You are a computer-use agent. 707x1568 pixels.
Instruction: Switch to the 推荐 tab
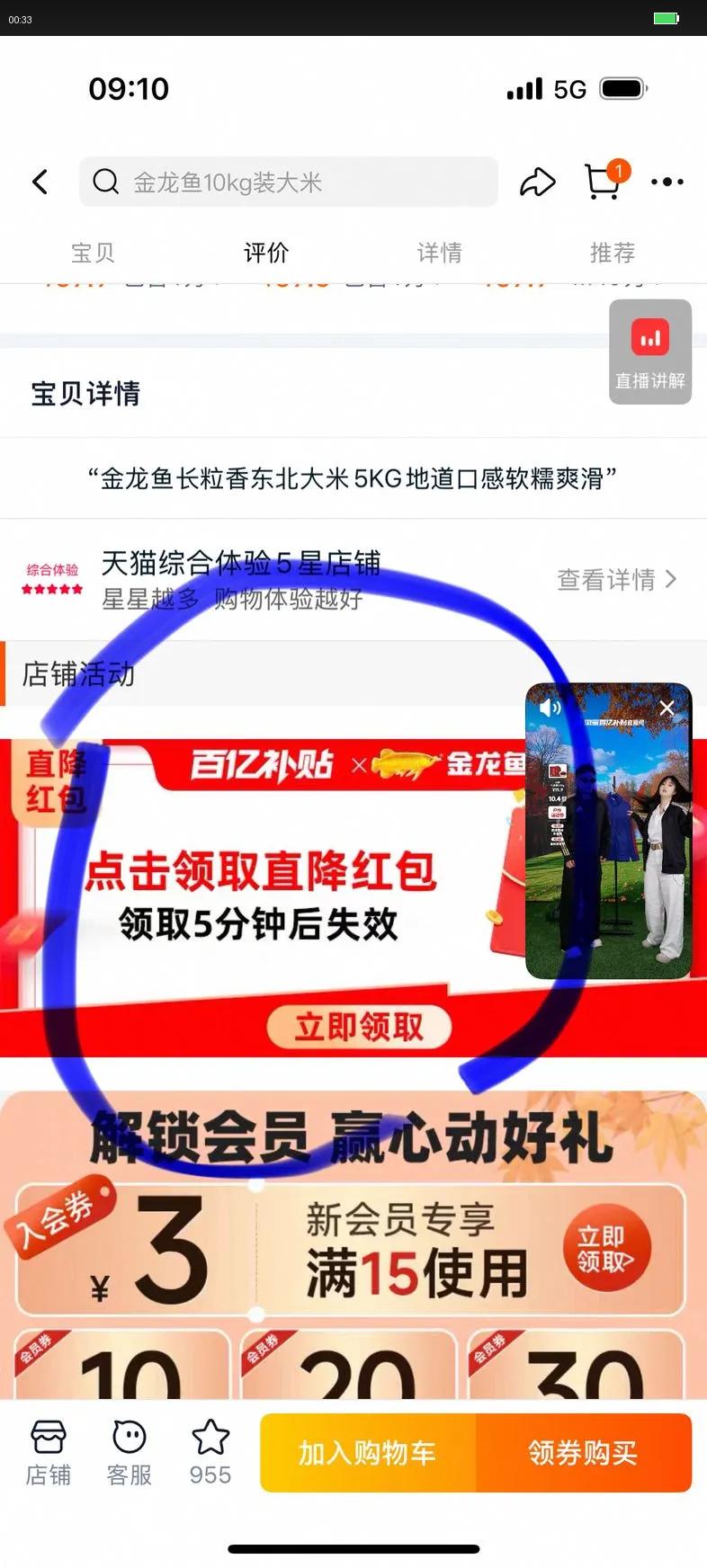612,253
